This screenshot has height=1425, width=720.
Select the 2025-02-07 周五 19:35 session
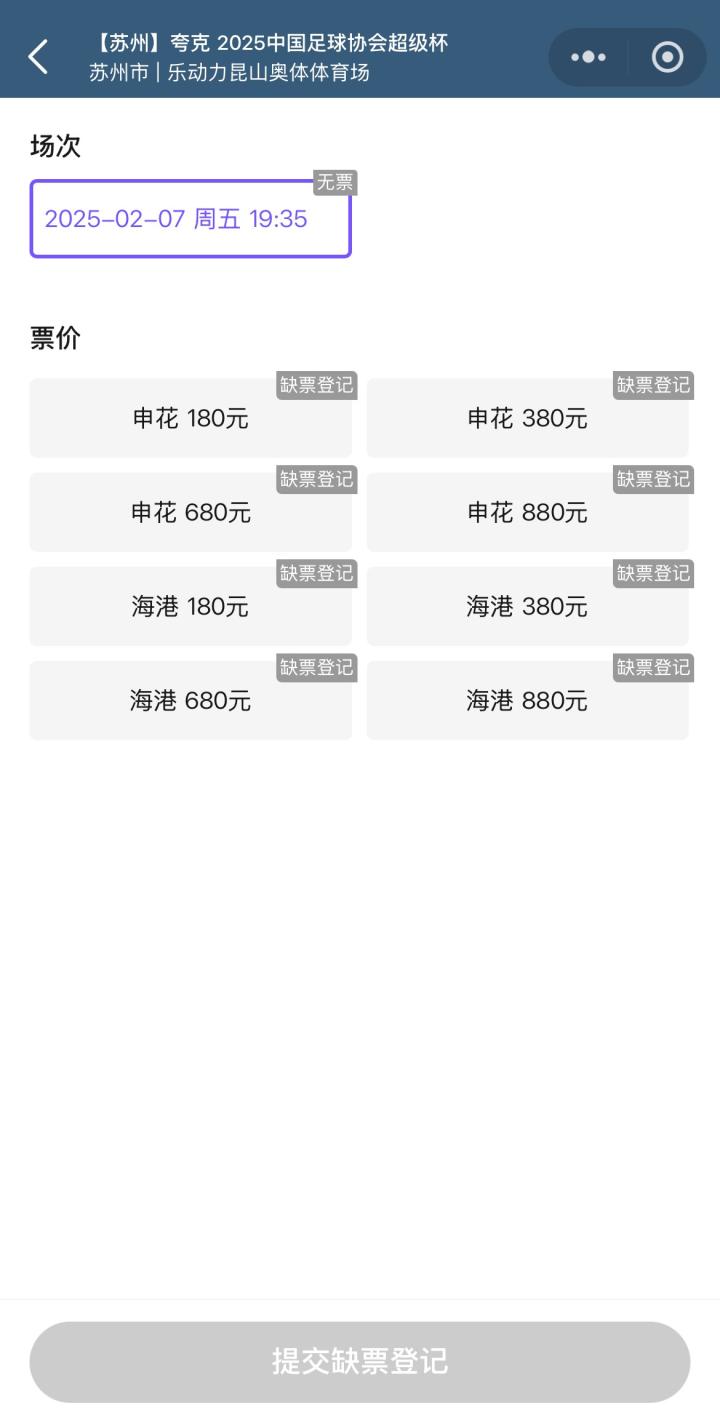[x=190, y=219]
